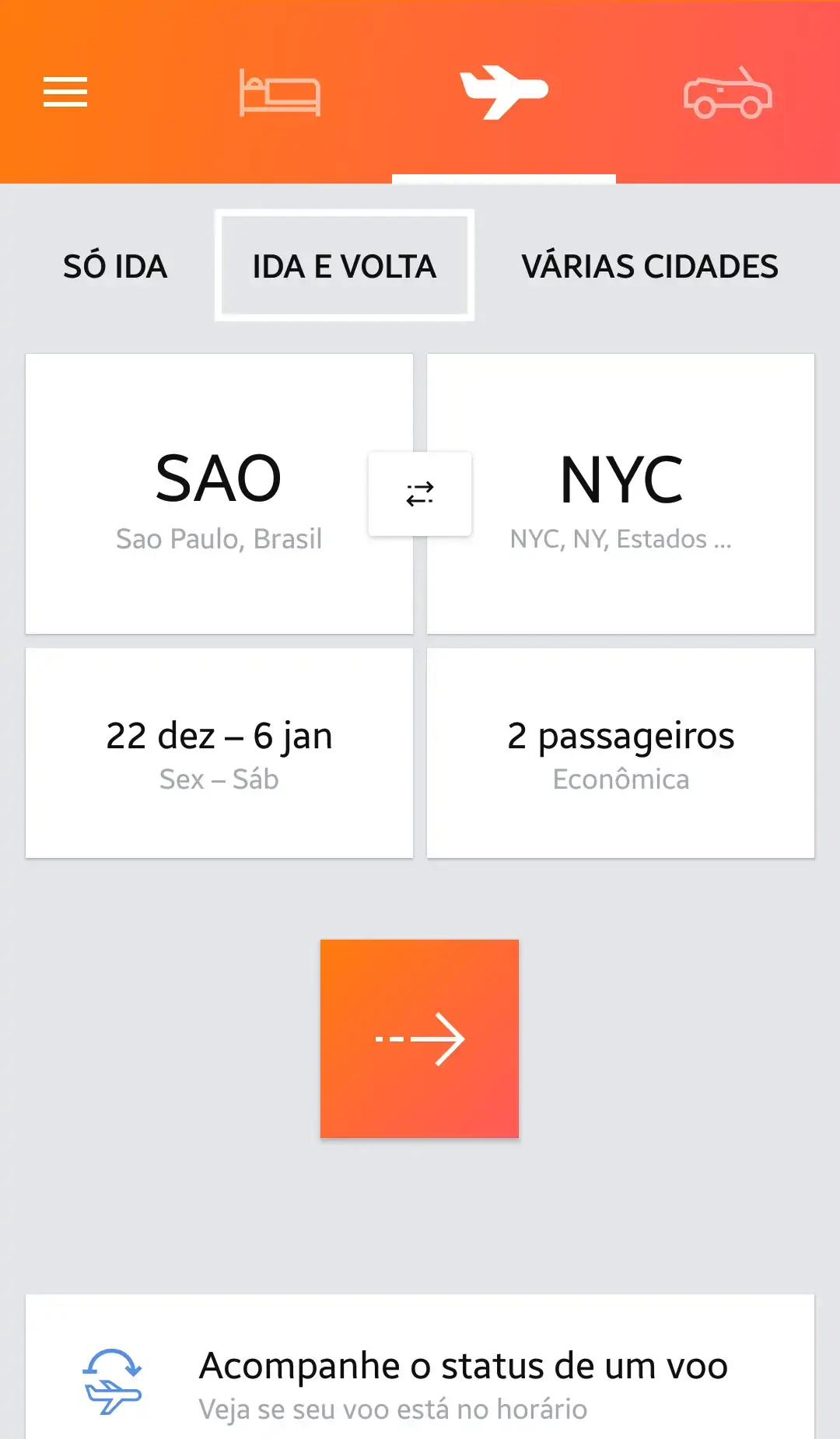Screen dimensions: 840x1439
Task: Swap origin and destination airports
Action: (420, 494)
